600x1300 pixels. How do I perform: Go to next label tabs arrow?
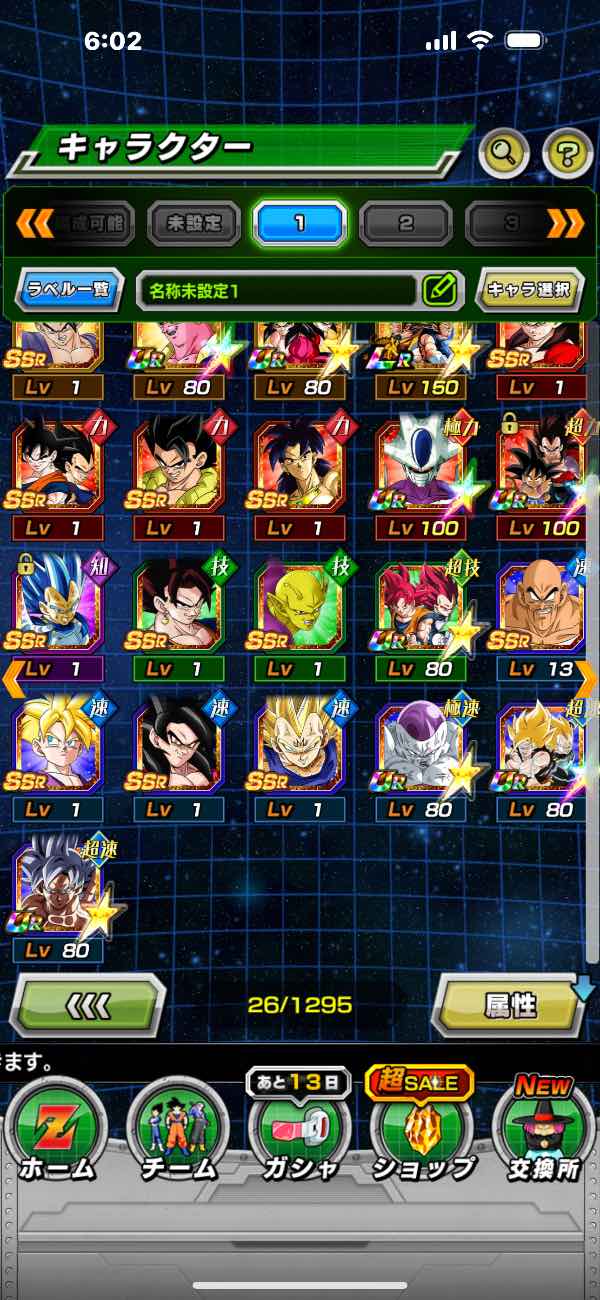tap(566, 223)
